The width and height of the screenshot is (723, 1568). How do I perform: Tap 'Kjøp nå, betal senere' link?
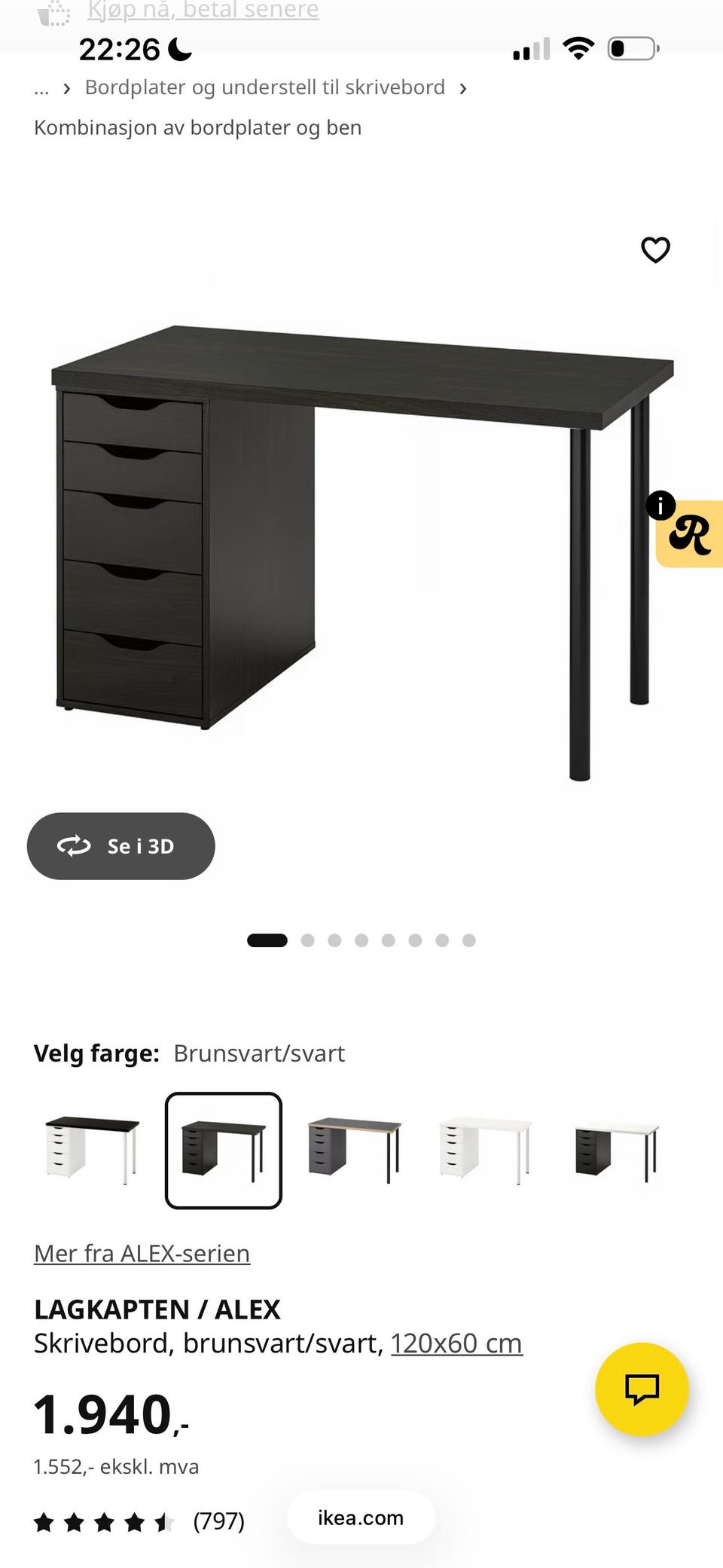203,10
